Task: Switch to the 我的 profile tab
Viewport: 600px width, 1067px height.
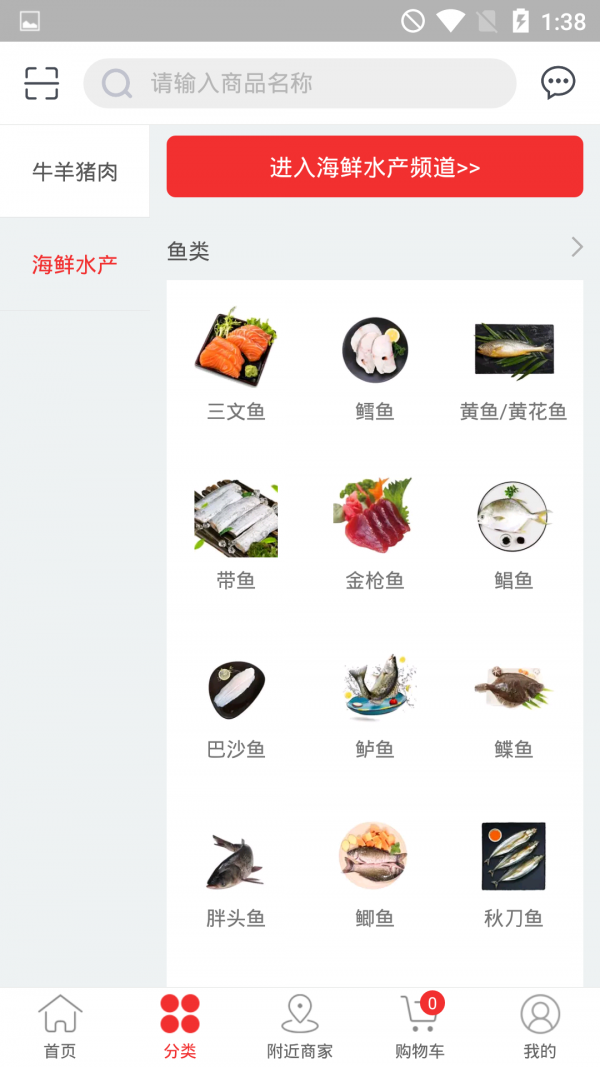Action: click(540, 1027)
